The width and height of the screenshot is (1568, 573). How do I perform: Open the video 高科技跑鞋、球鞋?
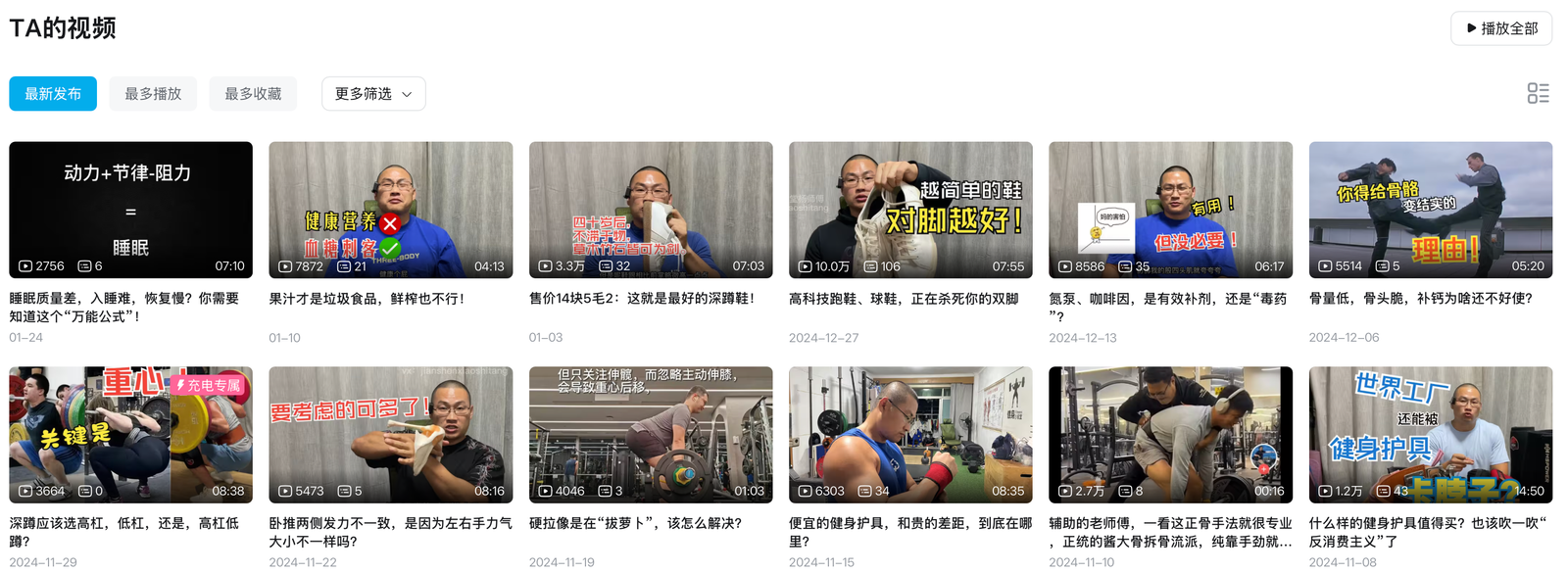click(x=910, y=210)
